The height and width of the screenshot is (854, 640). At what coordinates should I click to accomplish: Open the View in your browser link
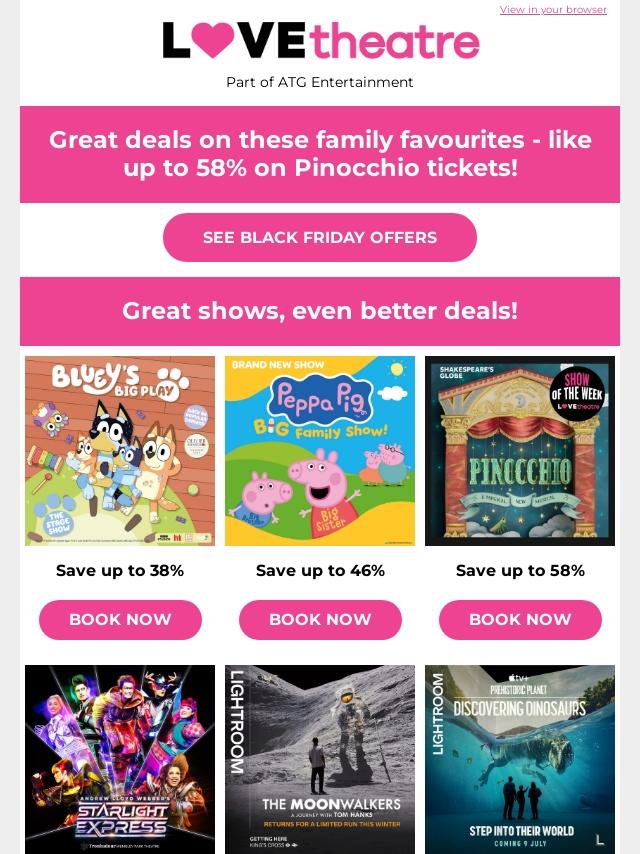tap(553, 10)
